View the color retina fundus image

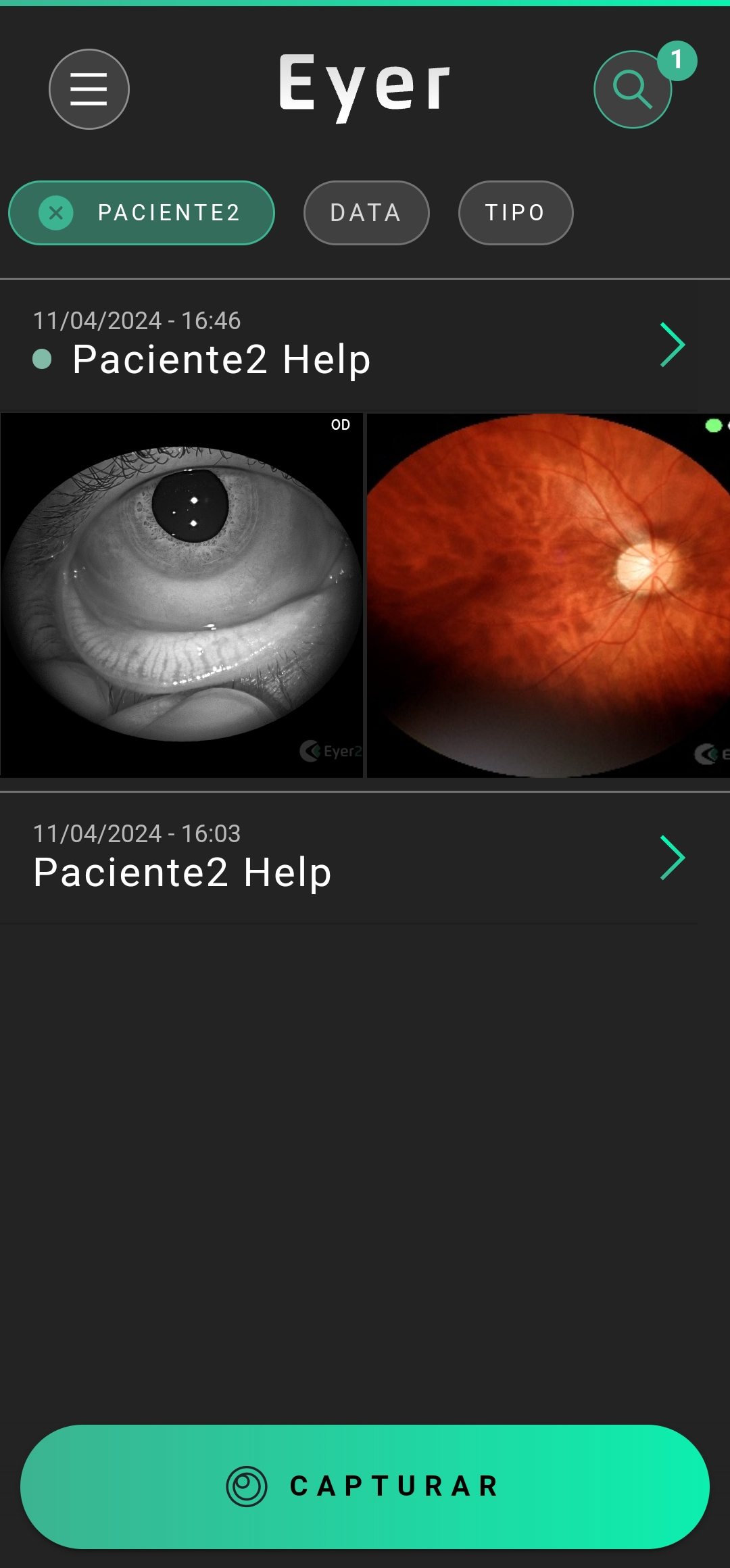pos(548,595)
